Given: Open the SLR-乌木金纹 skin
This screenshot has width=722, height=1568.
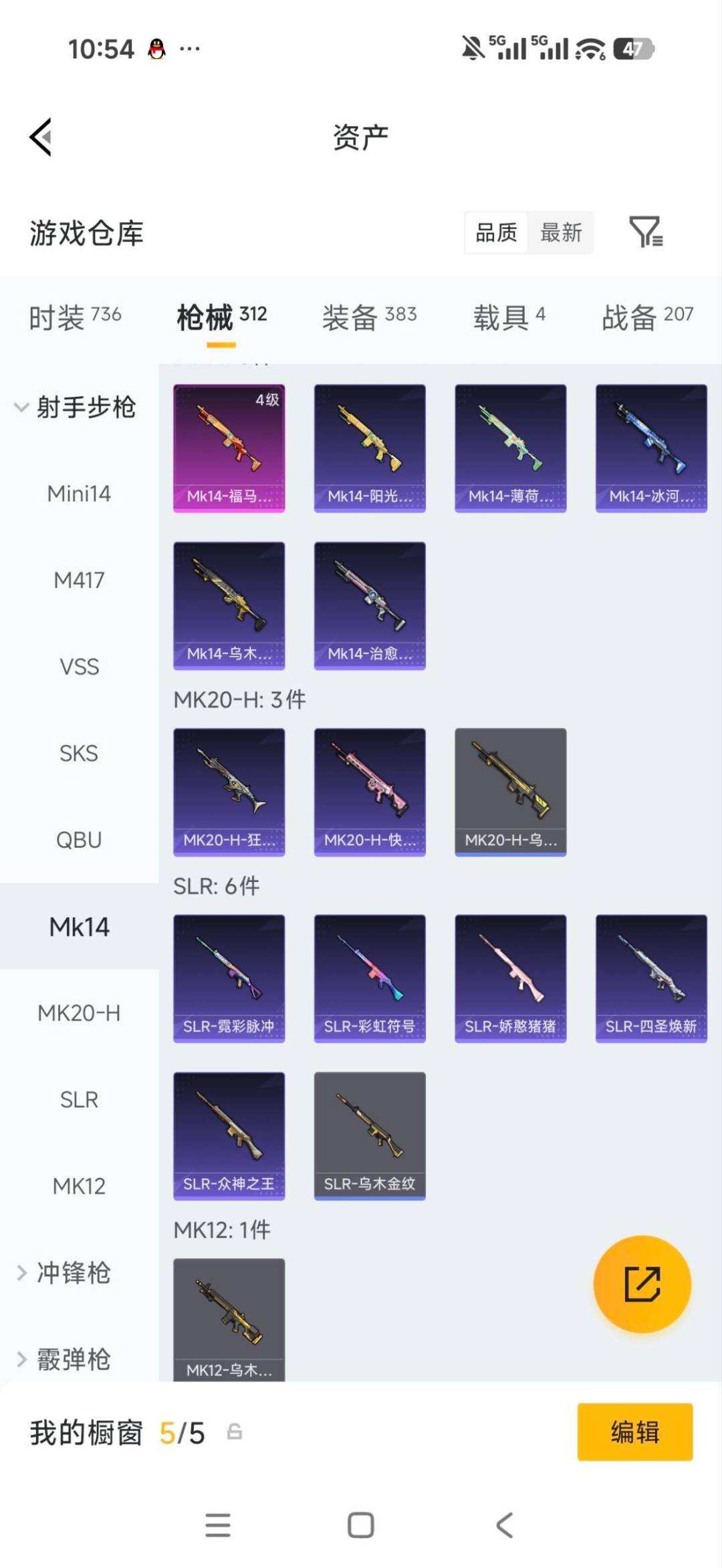Looking at the screenshot, I should [370, 1136].
